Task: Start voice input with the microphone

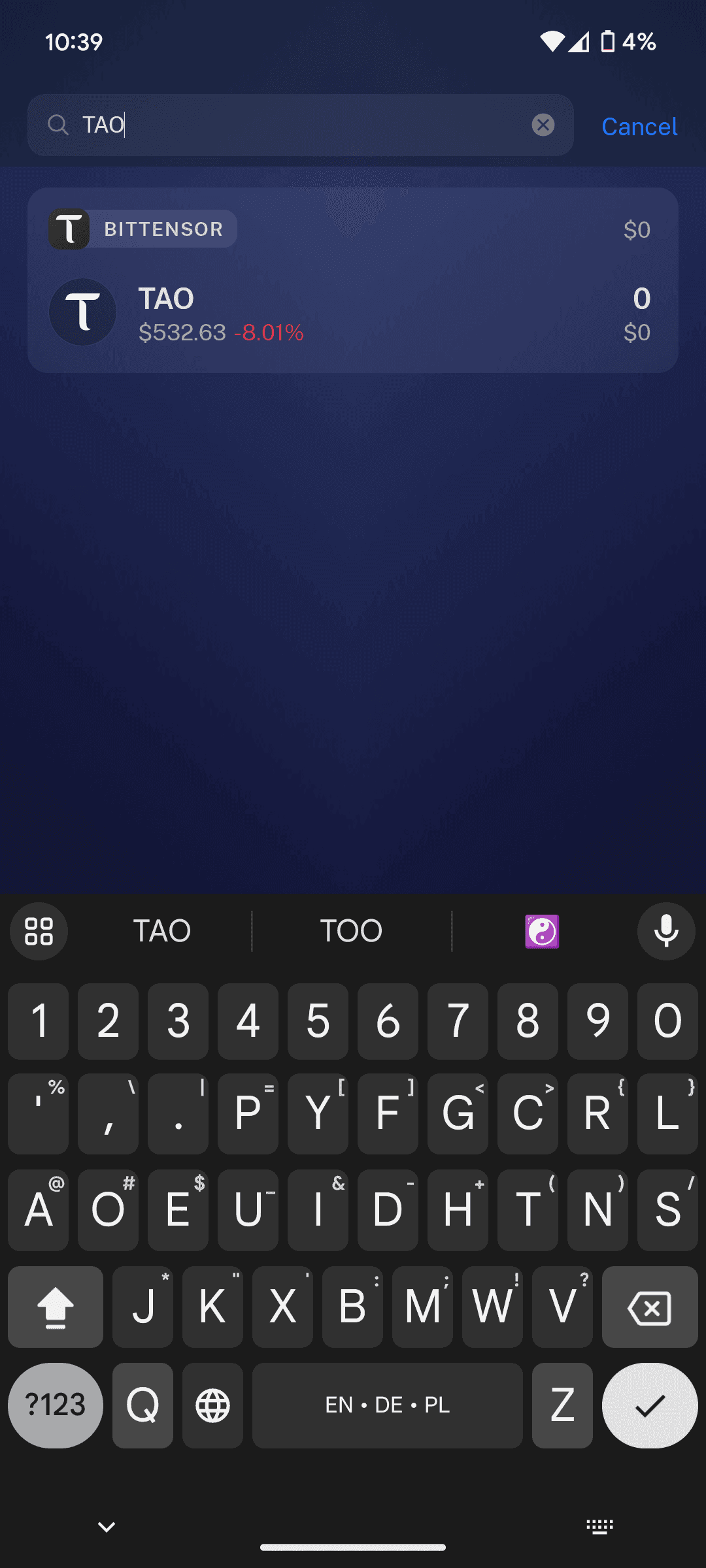Action: (666, 931)
